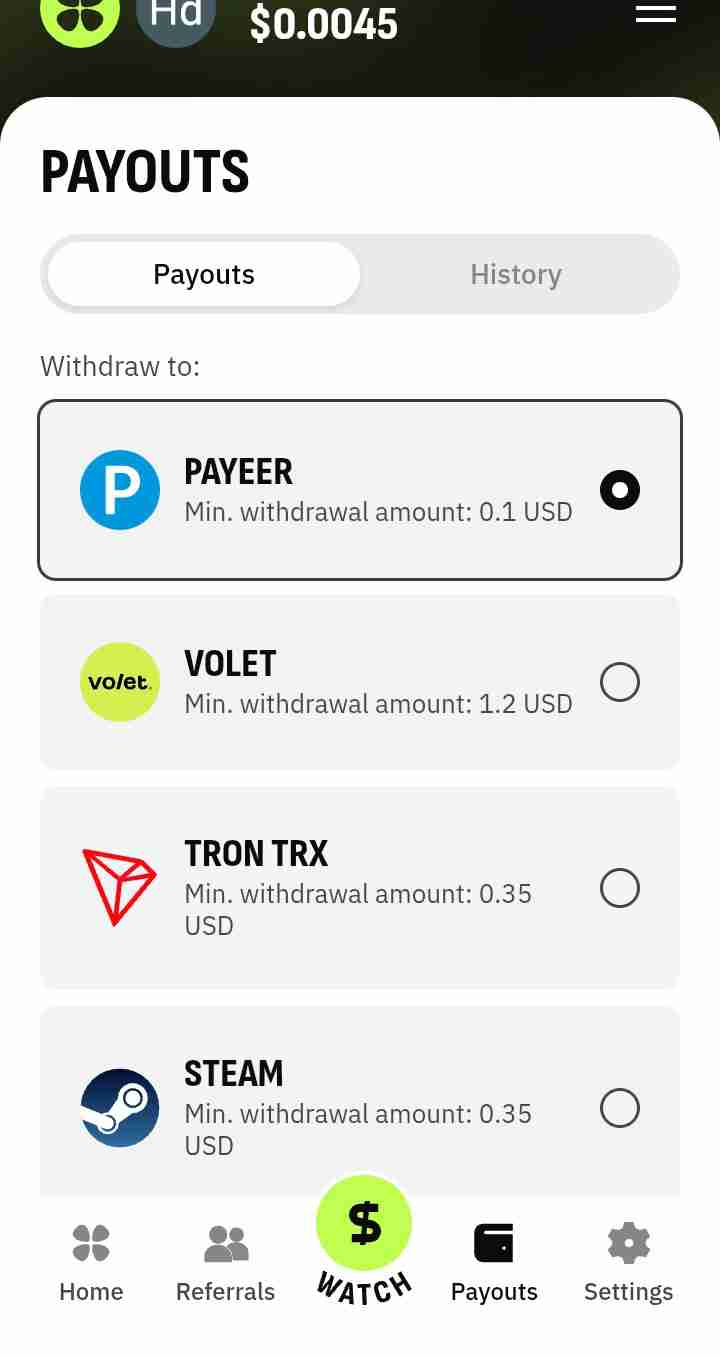Open the Settings tab

pos(628,1263)
